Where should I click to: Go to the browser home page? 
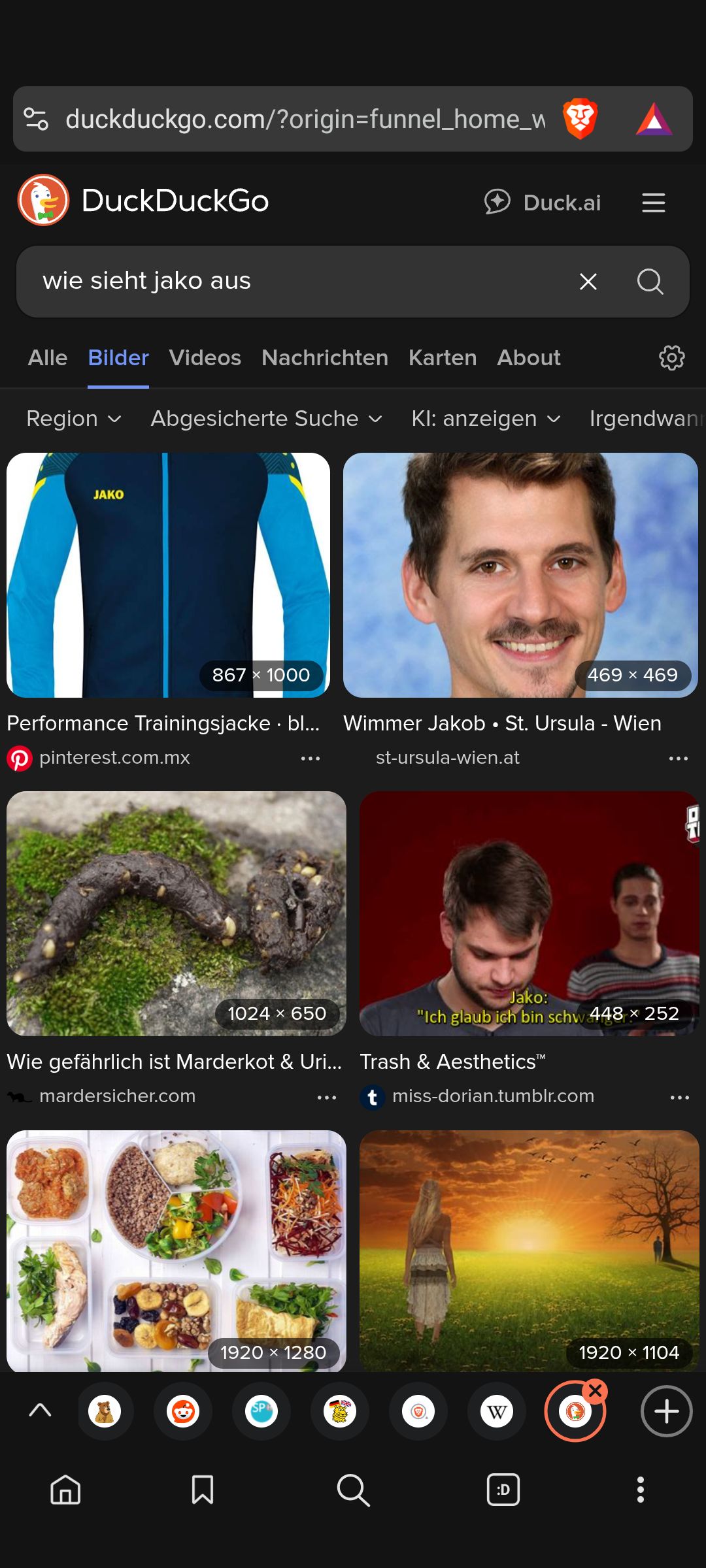click(x=65, y=1490)
